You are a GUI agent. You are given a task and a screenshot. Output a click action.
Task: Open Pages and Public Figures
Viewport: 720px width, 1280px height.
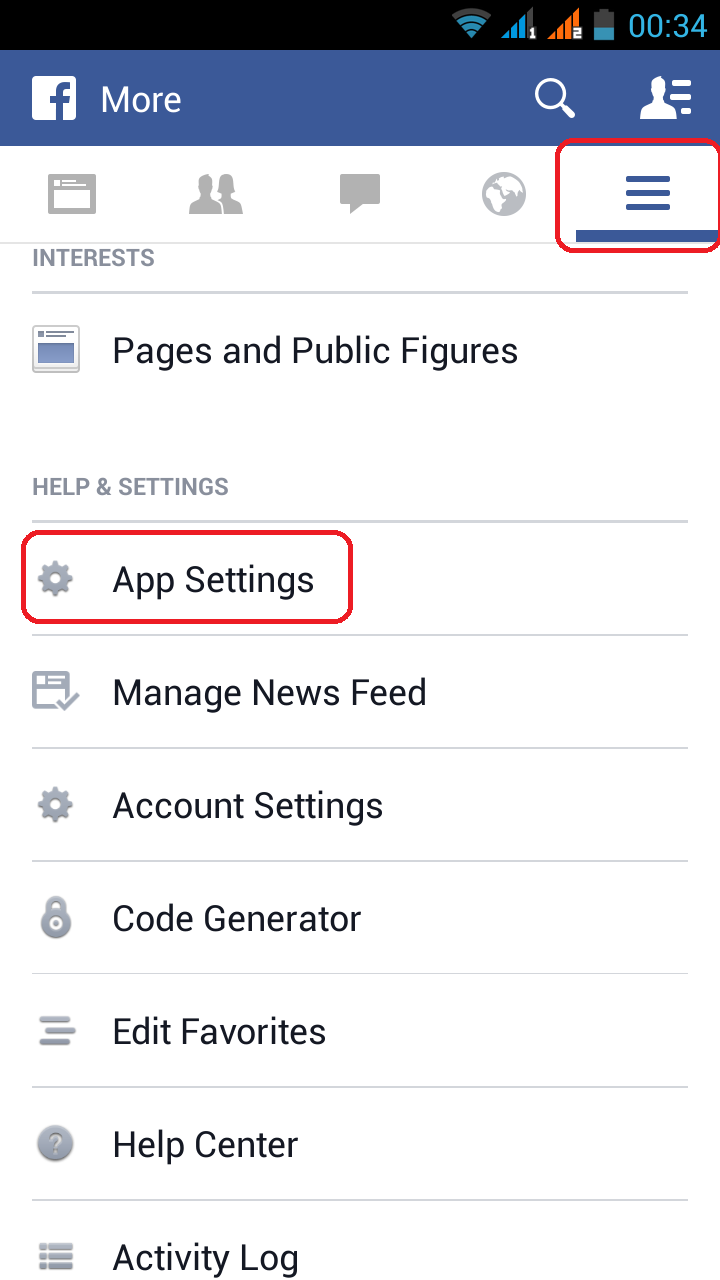click(x=314, y=351)
